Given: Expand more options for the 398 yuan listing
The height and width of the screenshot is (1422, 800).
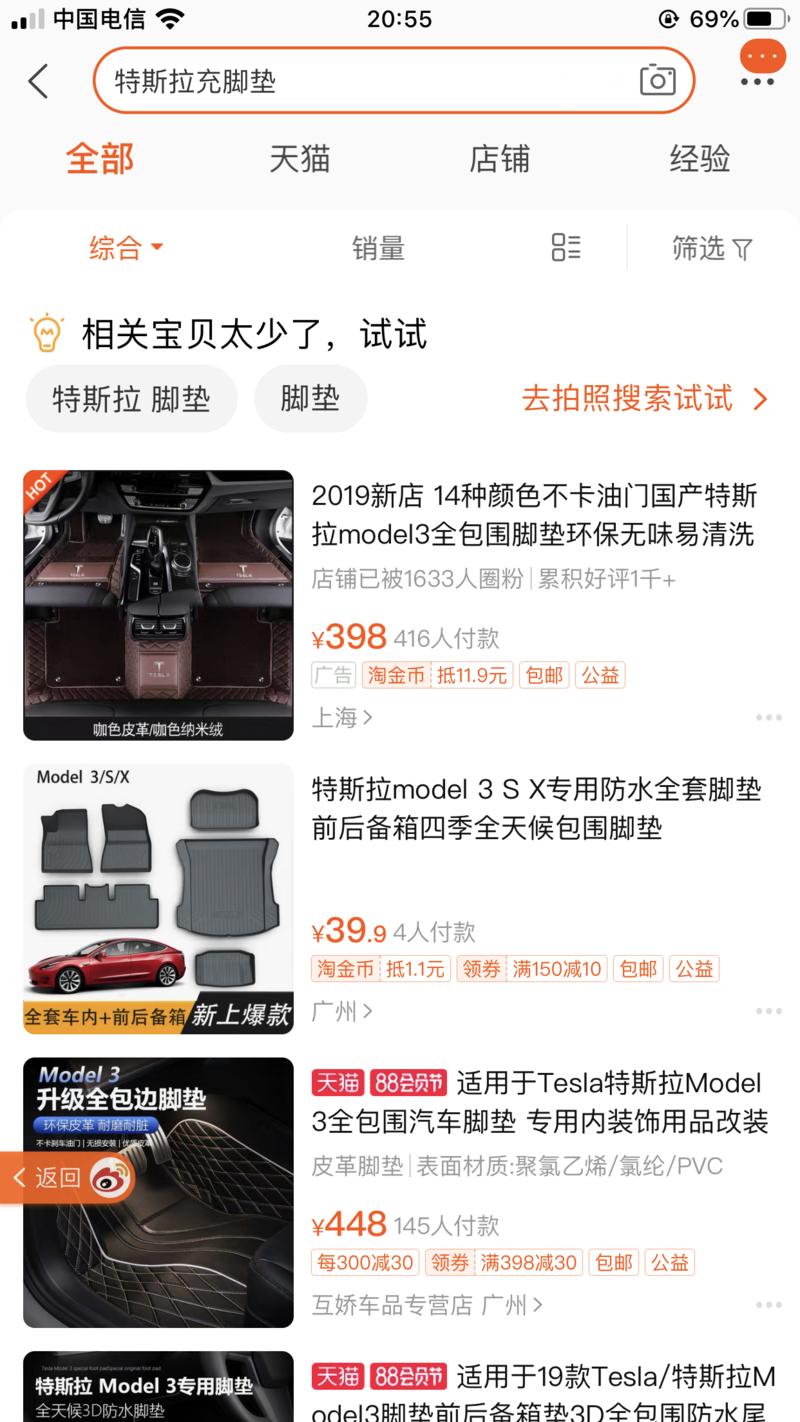Looking at the screenshot, I should 768,716.
